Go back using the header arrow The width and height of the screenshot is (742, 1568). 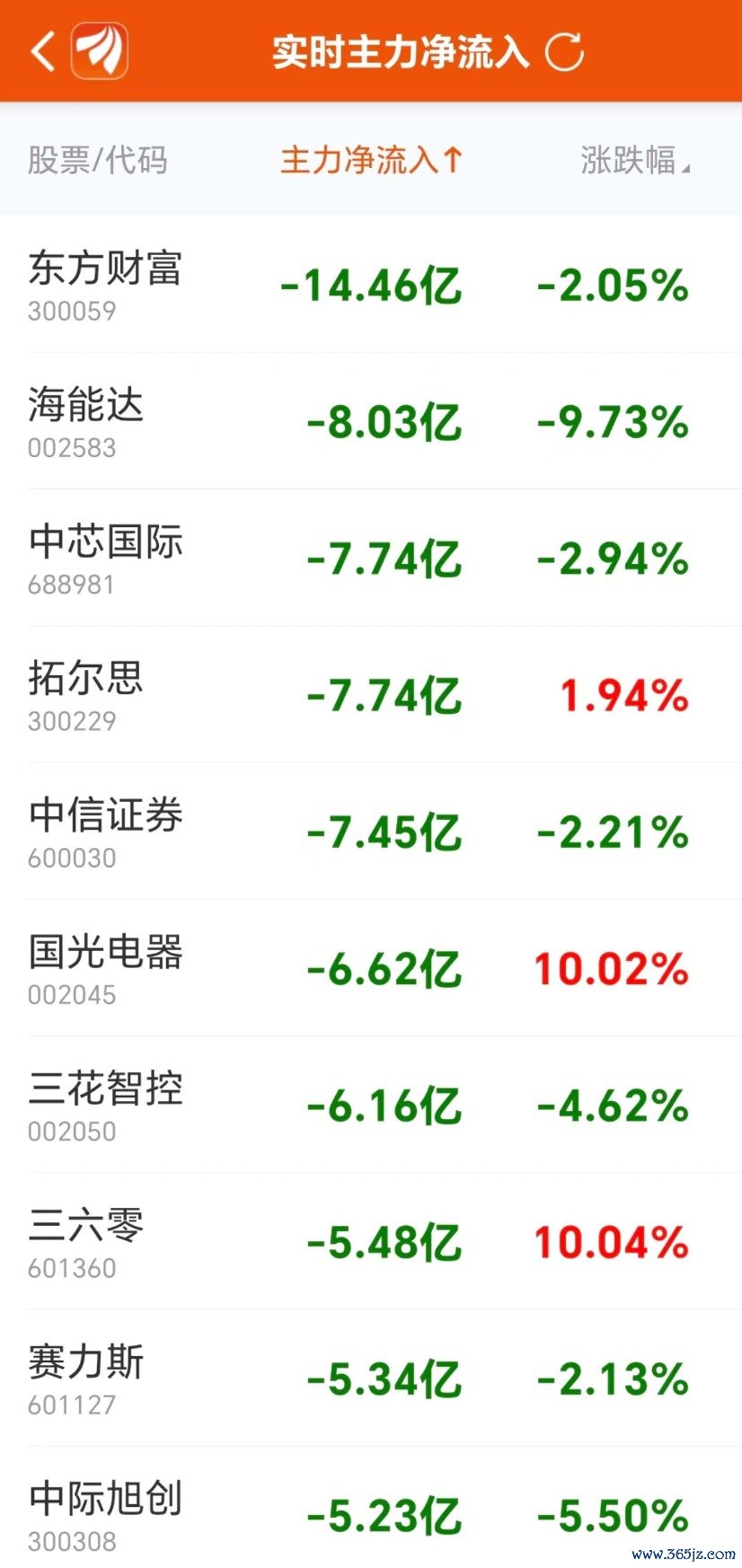pos(42,51)
